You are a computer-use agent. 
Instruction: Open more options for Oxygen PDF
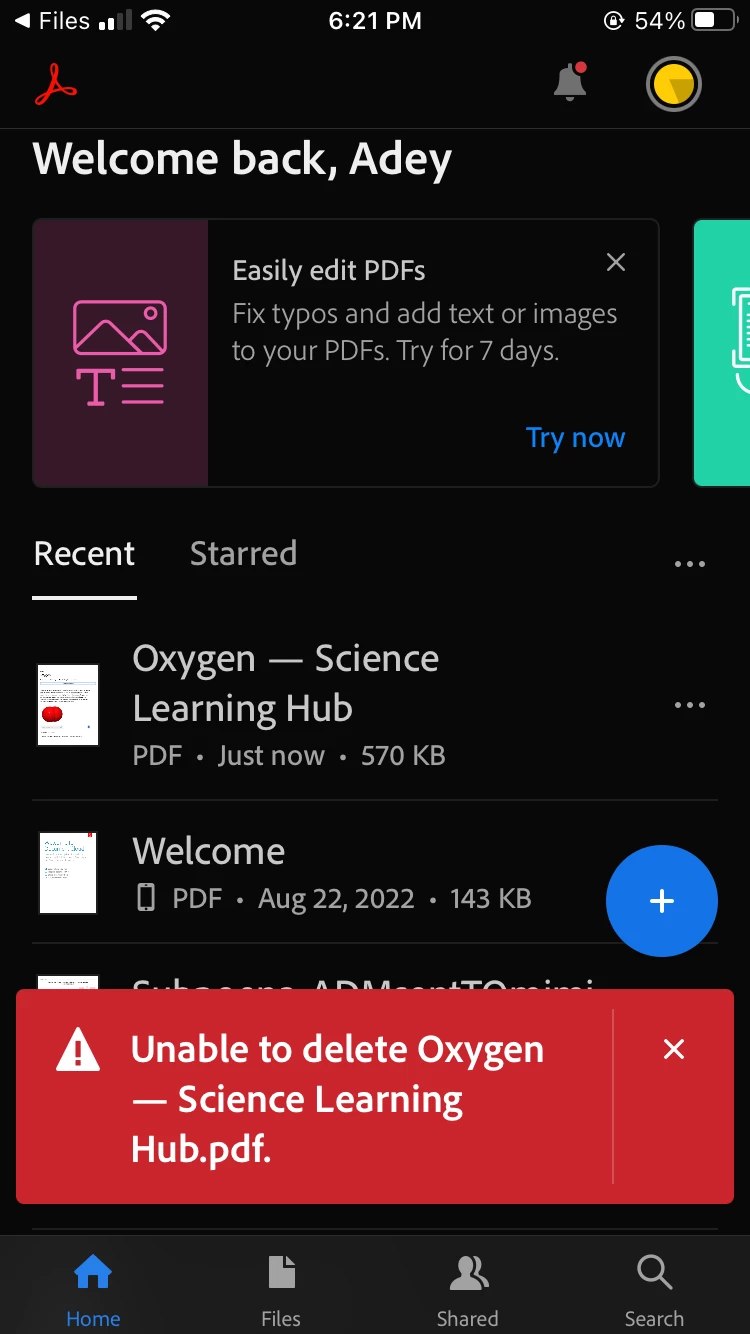tap(689, 705)
